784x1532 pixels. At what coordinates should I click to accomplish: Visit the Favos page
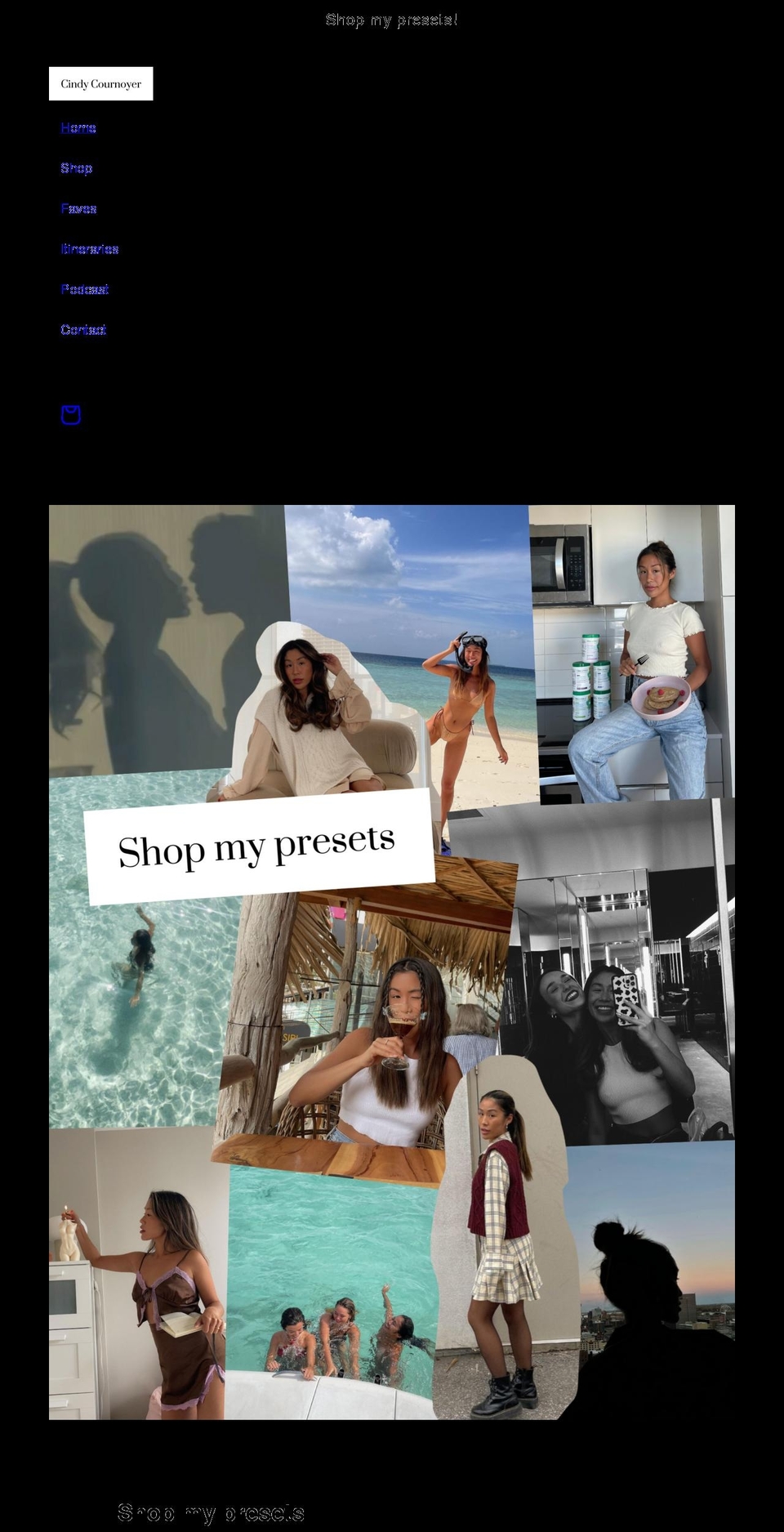[79, 208]
